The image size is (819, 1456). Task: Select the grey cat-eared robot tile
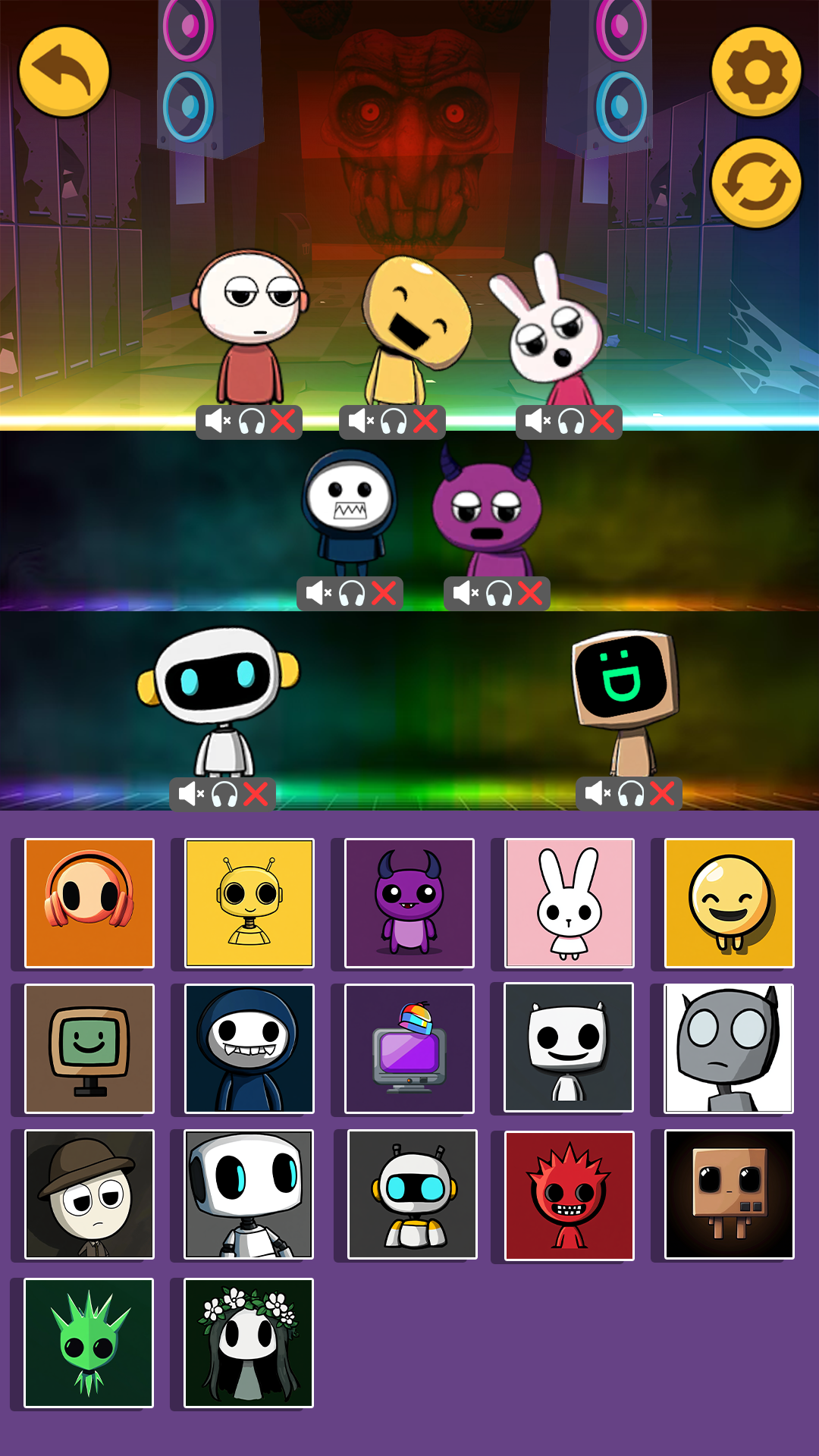click(x=729, y=1049)
